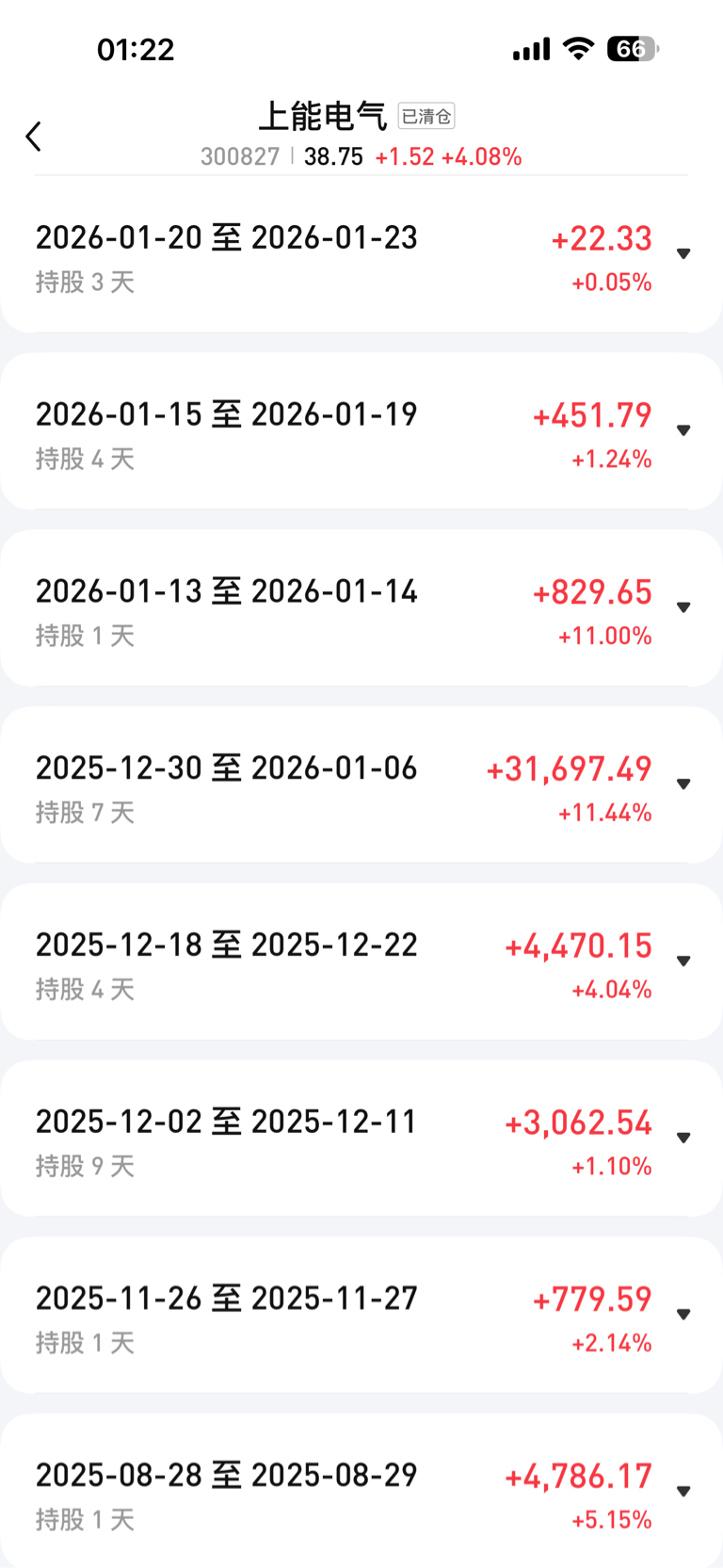Expand the 2025-12-30 至 2026-01-06 record

point(683,784)
